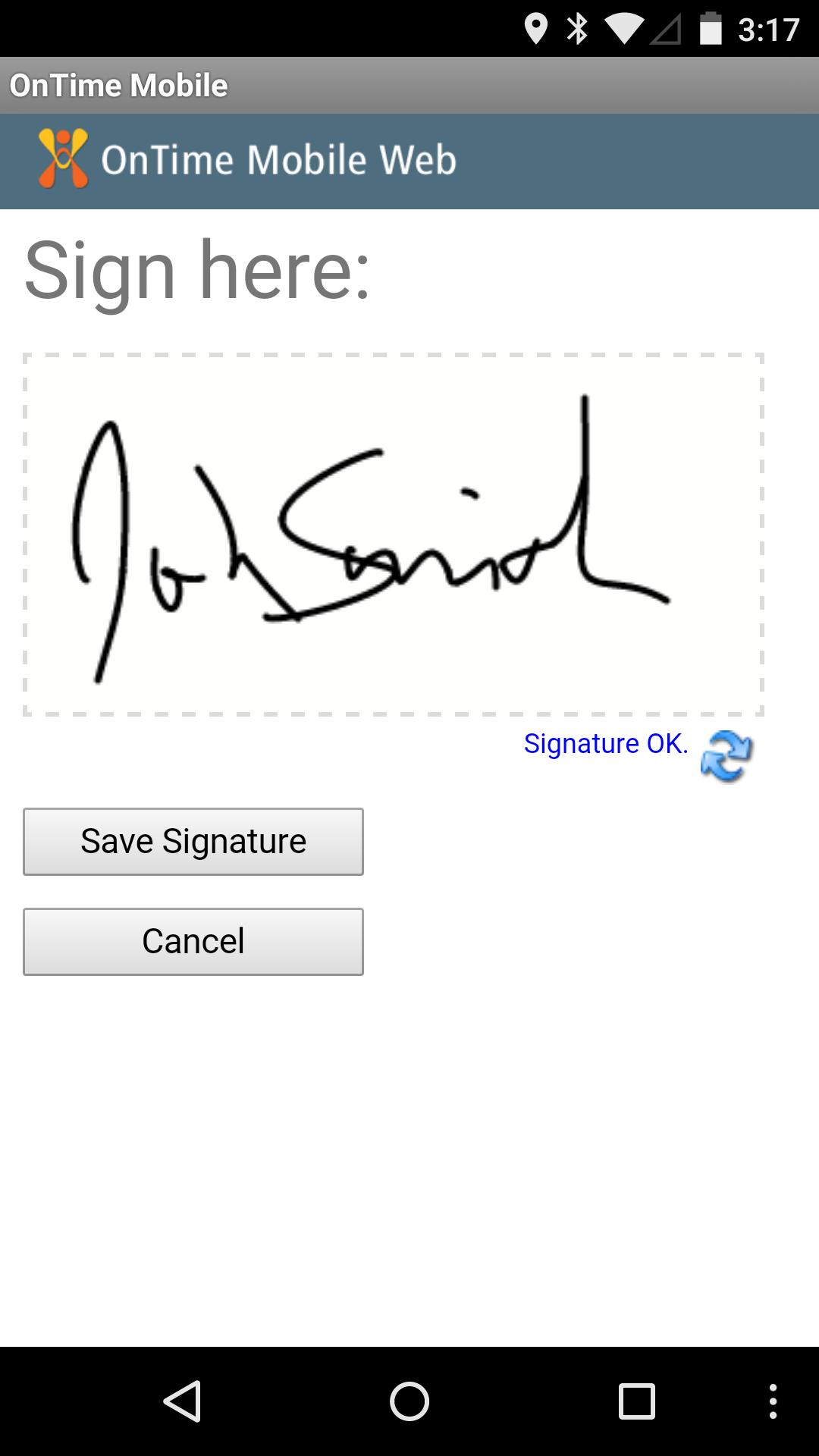This screenshot has width=819, height=1456.
Task: Open the system overflow menu dots
Action: (773, 1401)
